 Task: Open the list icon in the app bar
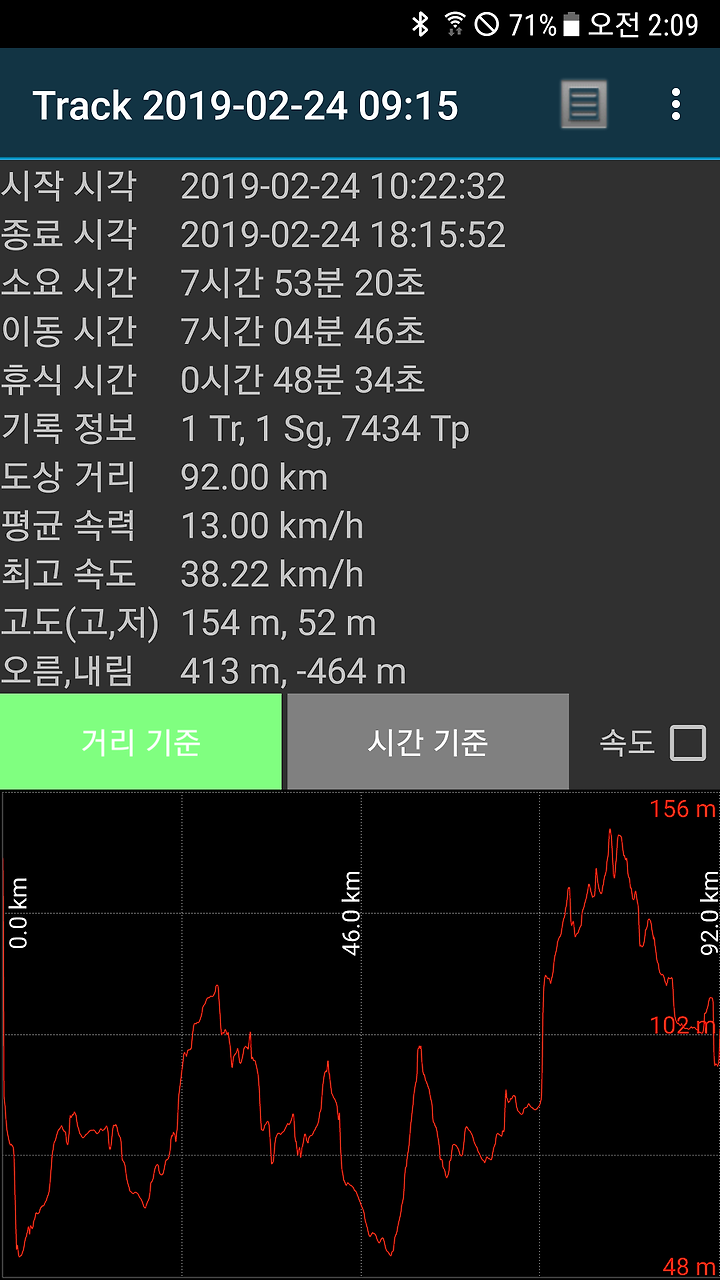pos(583,104)
